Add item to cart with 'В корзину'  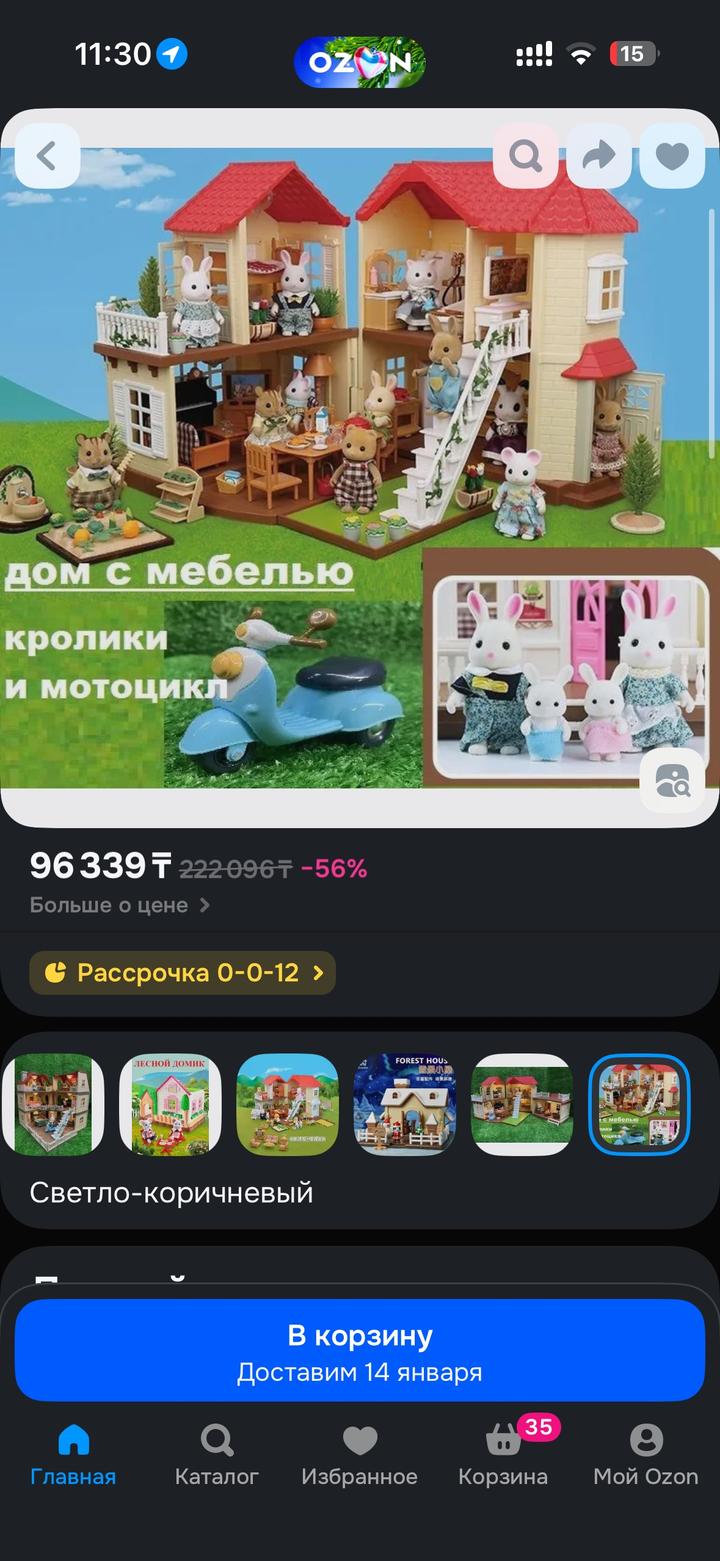pos(360,1350)
